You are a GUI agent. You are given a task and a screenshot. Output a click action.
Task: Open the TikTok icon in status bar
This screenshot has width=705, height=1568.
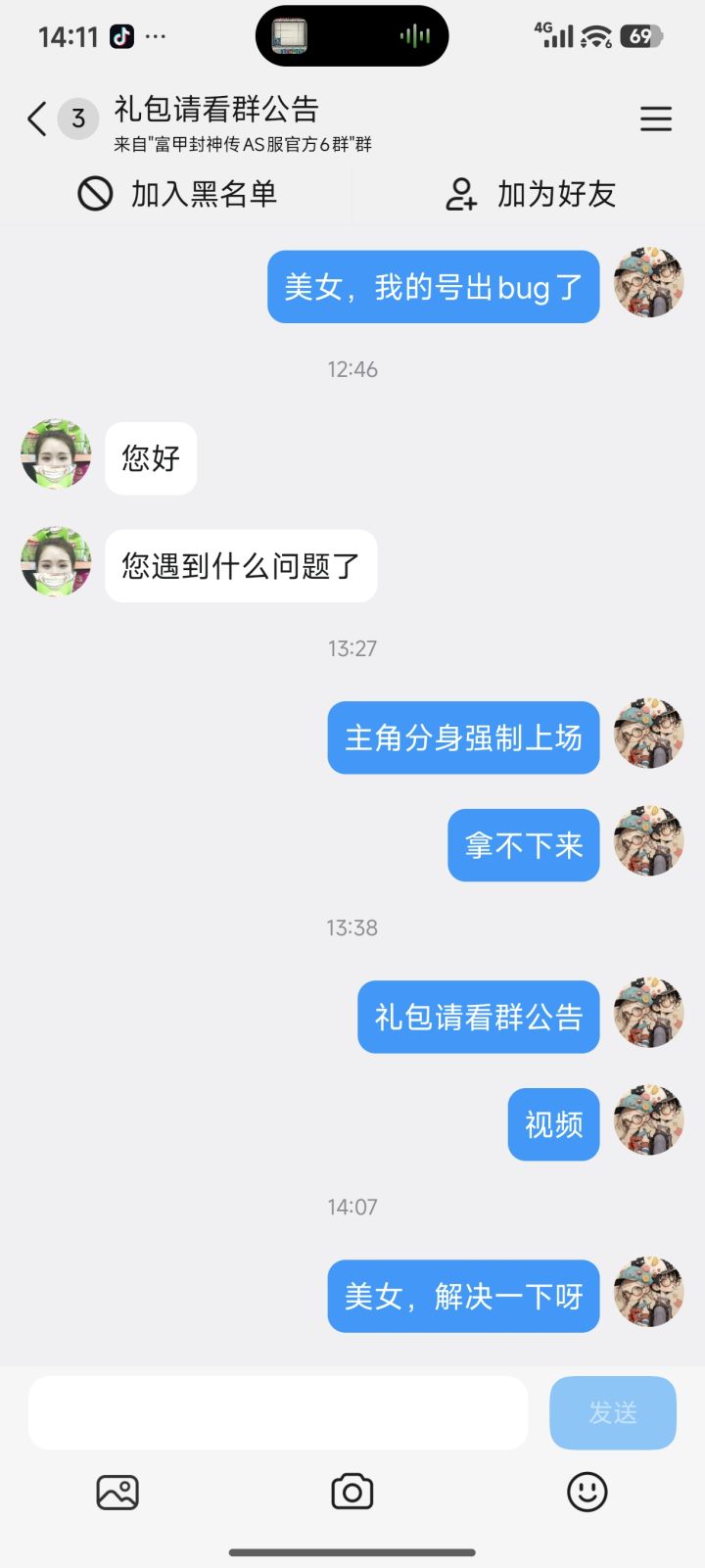pos(119,35)
